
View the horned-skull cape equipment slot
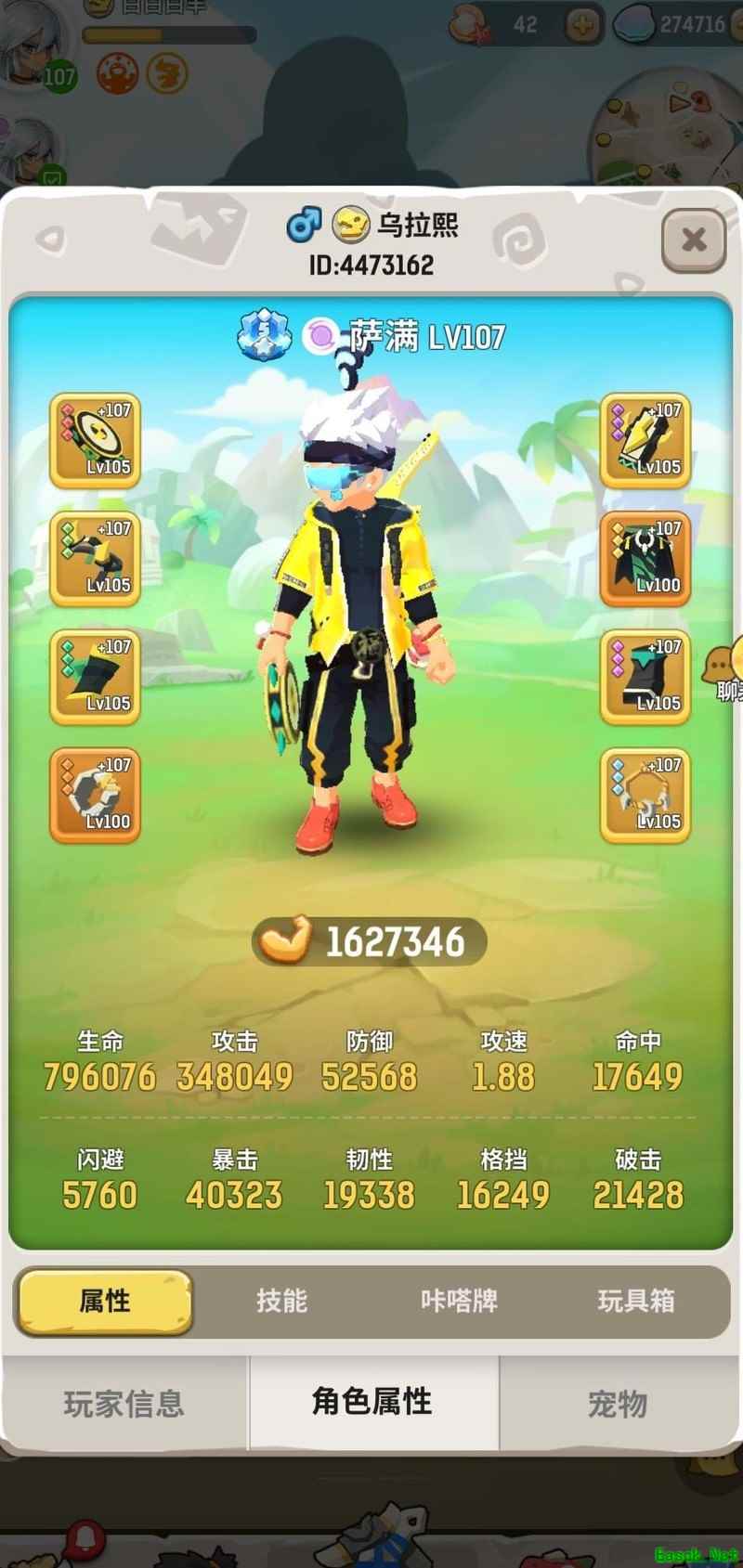pyautogui.click(x=645, y=558)
